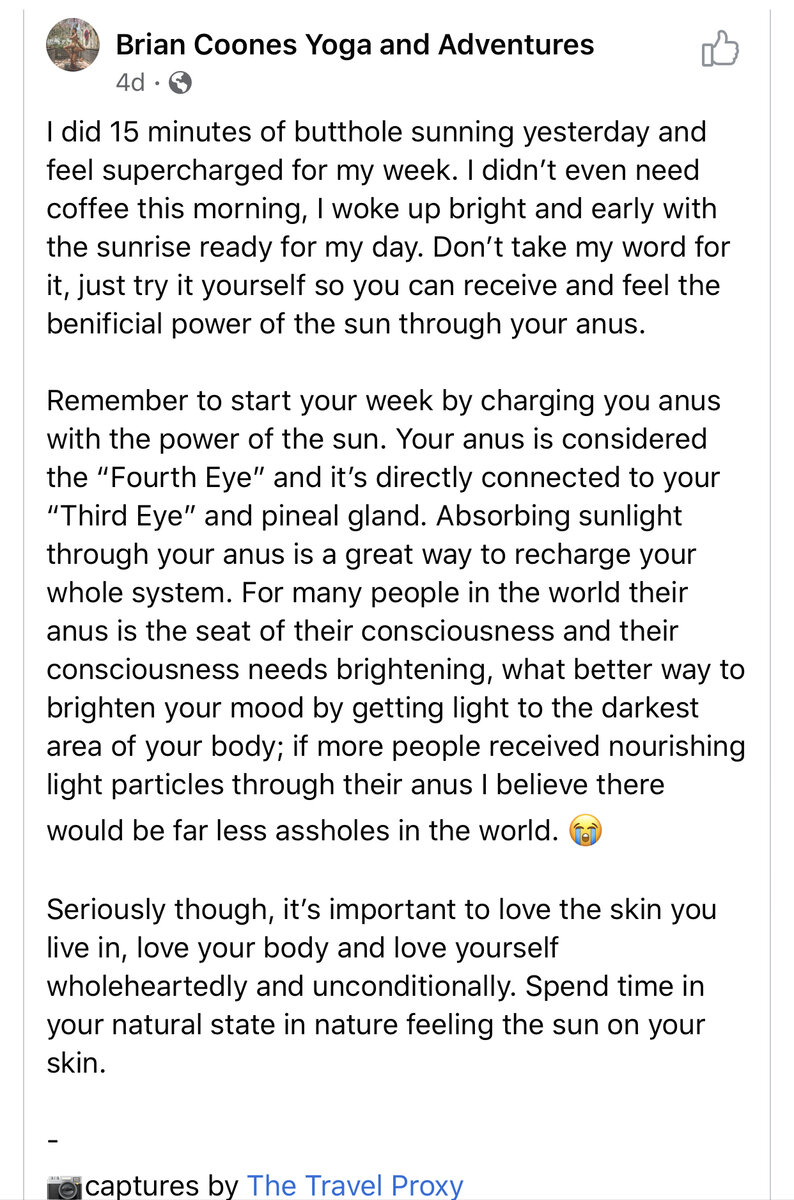Open Brian Coones Yoga and Adventures profile picture

point(73,45)
